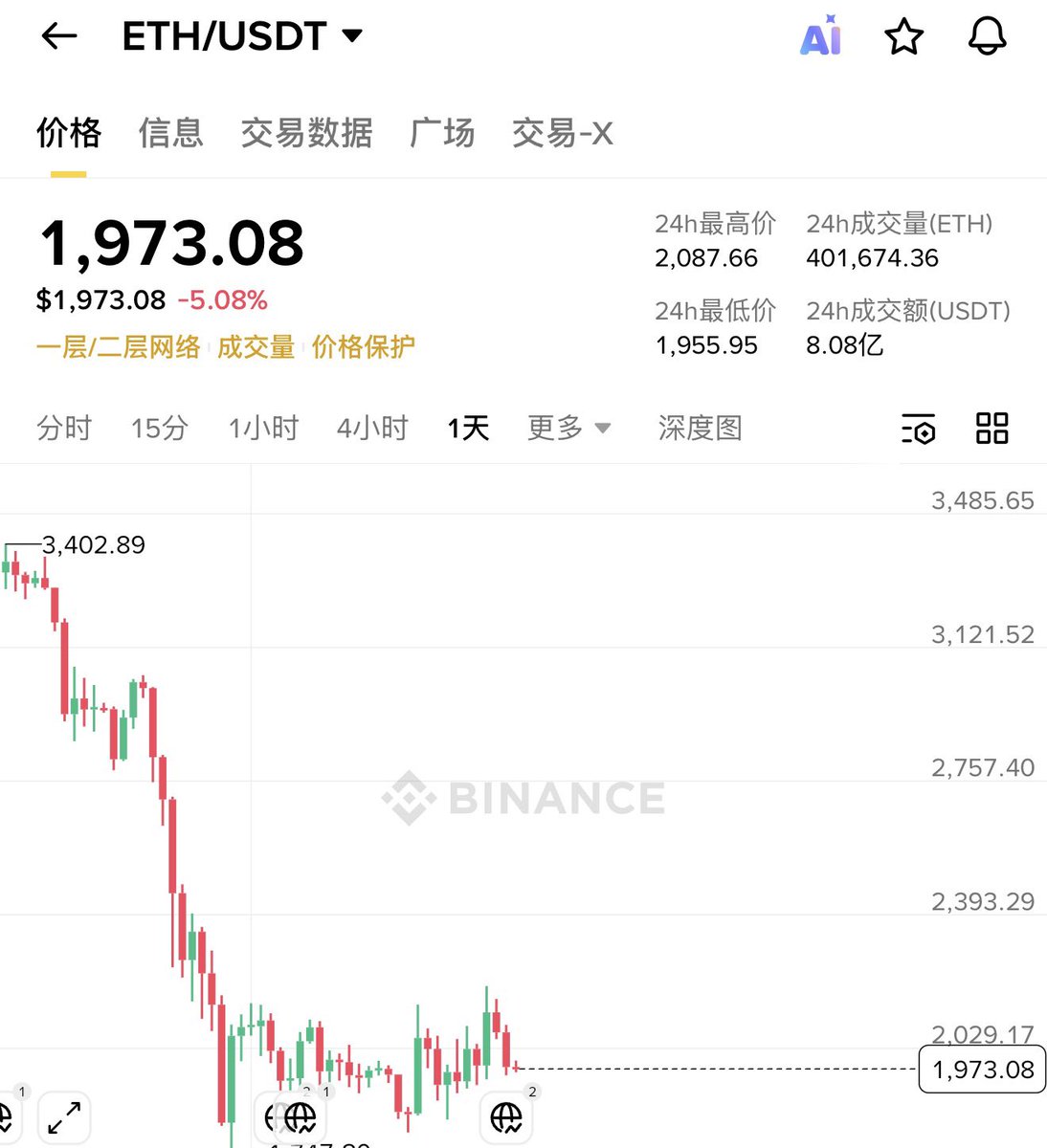Open the 成交量 tag
This screenshot has width=1047, height=1148.
(x=256, y=346)
